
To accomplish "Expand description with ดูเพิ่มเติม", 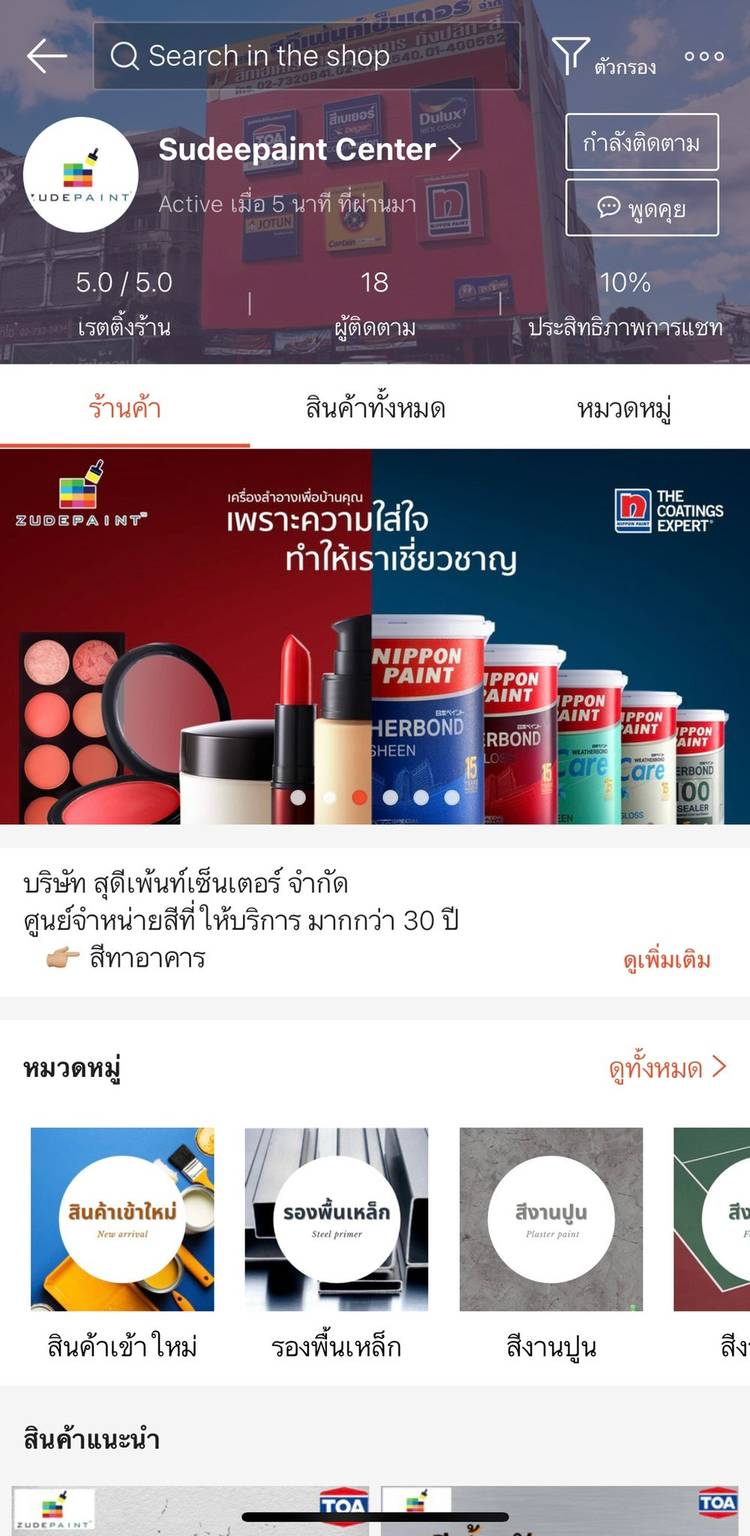I will pyautogui.click(x=666, y=961).
